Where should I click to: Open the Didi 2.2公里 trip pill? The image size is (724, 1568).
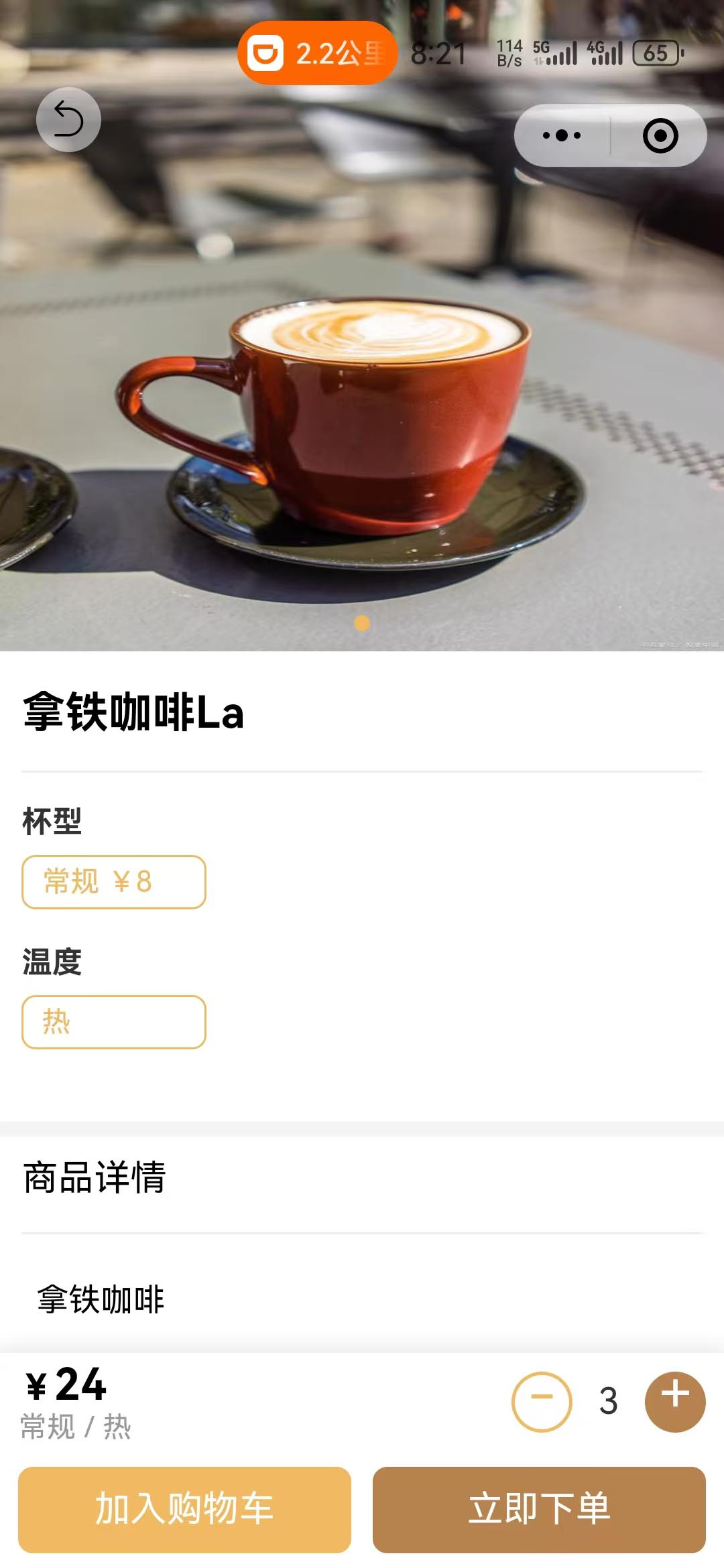pyautogui.click(x=317, y=53)
